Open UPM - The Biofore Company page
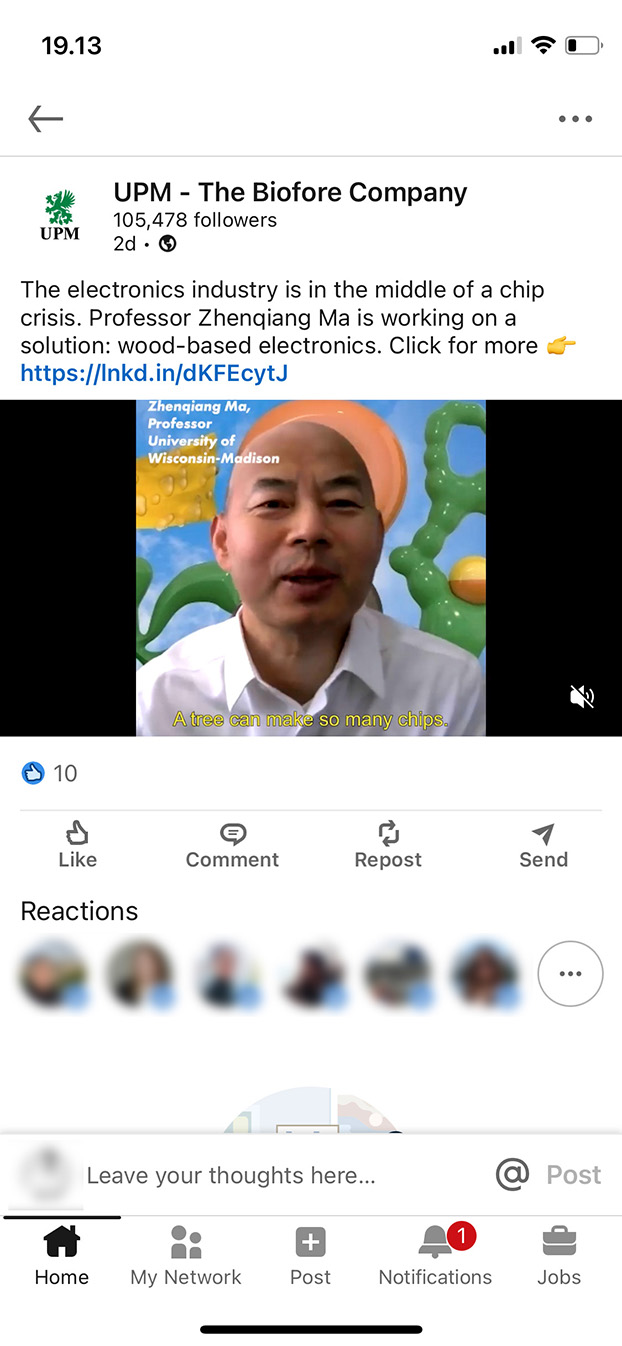This screenshot has width=622, height=1346. pyautogui.click(x=290, y=192)
